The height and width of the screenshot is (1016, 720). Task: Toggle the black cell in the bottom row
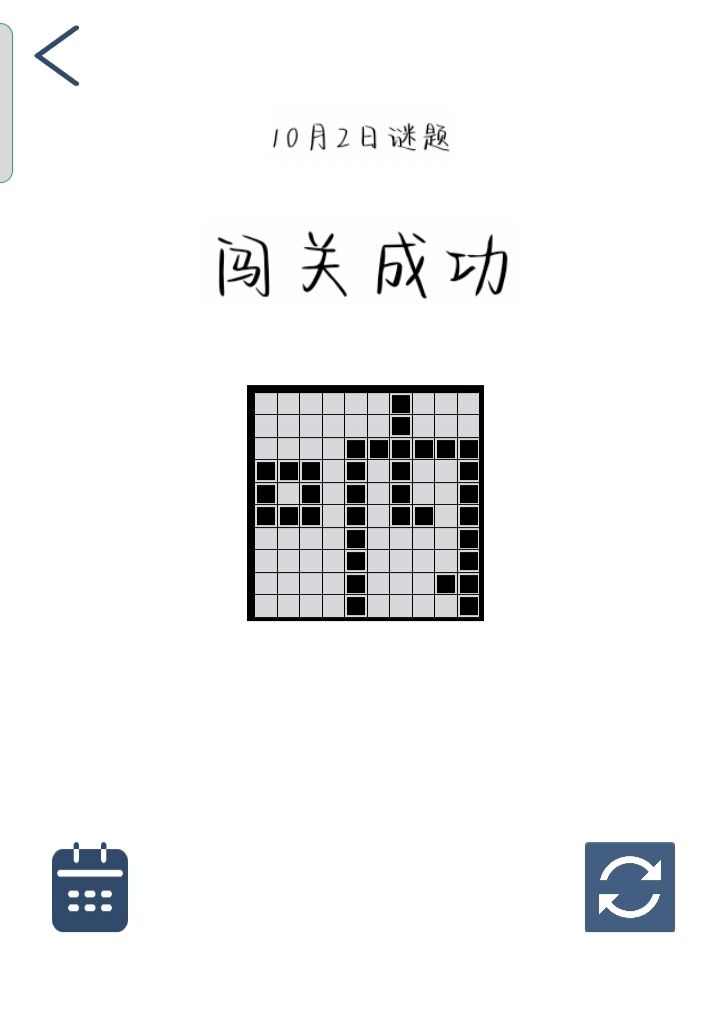(x=357, y=607)
